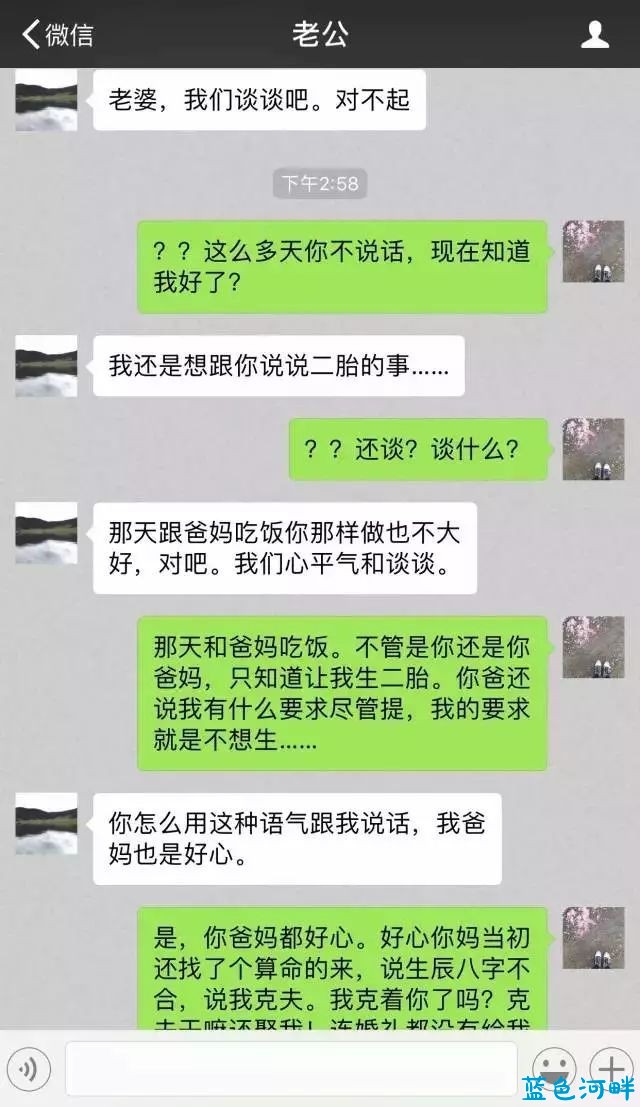Open chat details via the profile icon
This screenshot has height=1107, width=640.
(x=595, y=35)
